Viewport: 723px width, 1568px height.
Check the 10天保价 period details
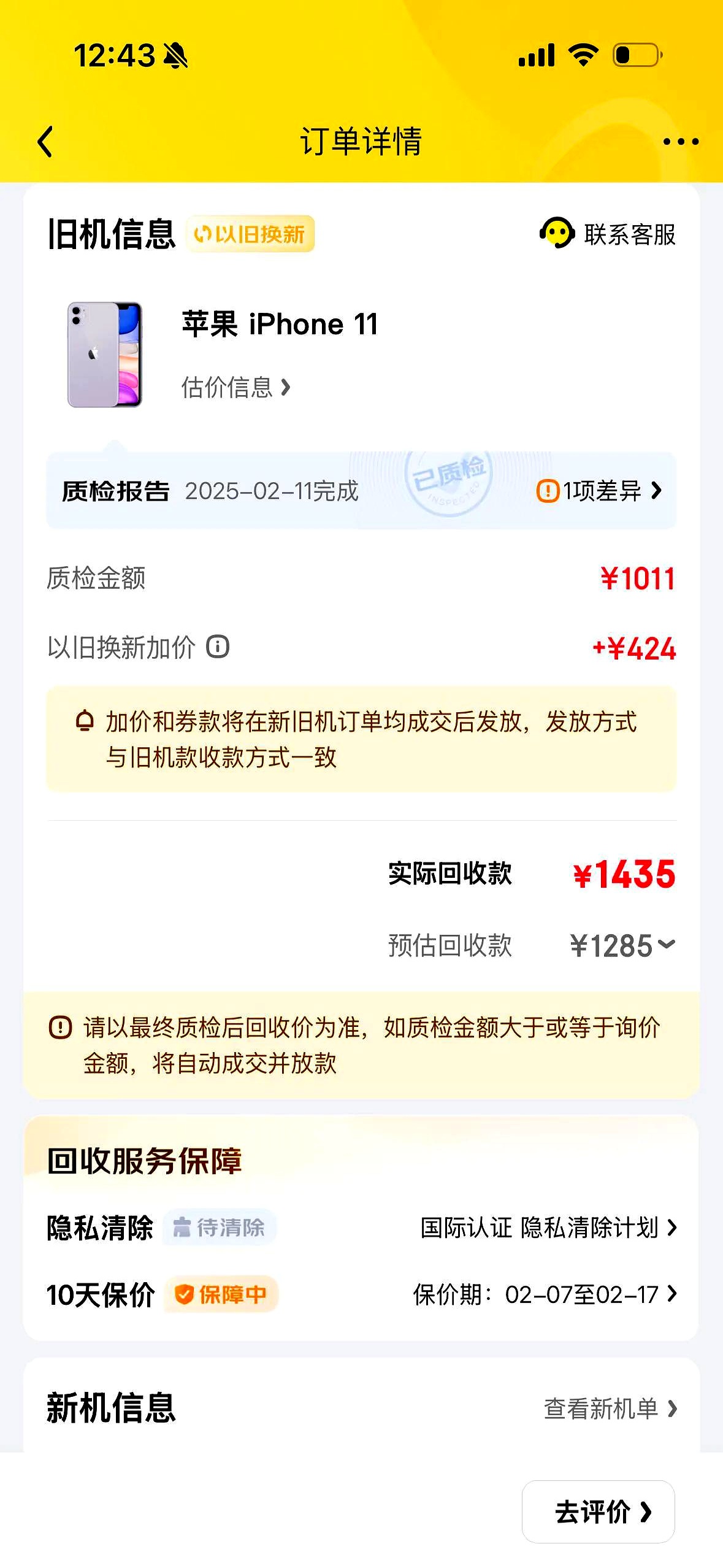point(545,1294)
